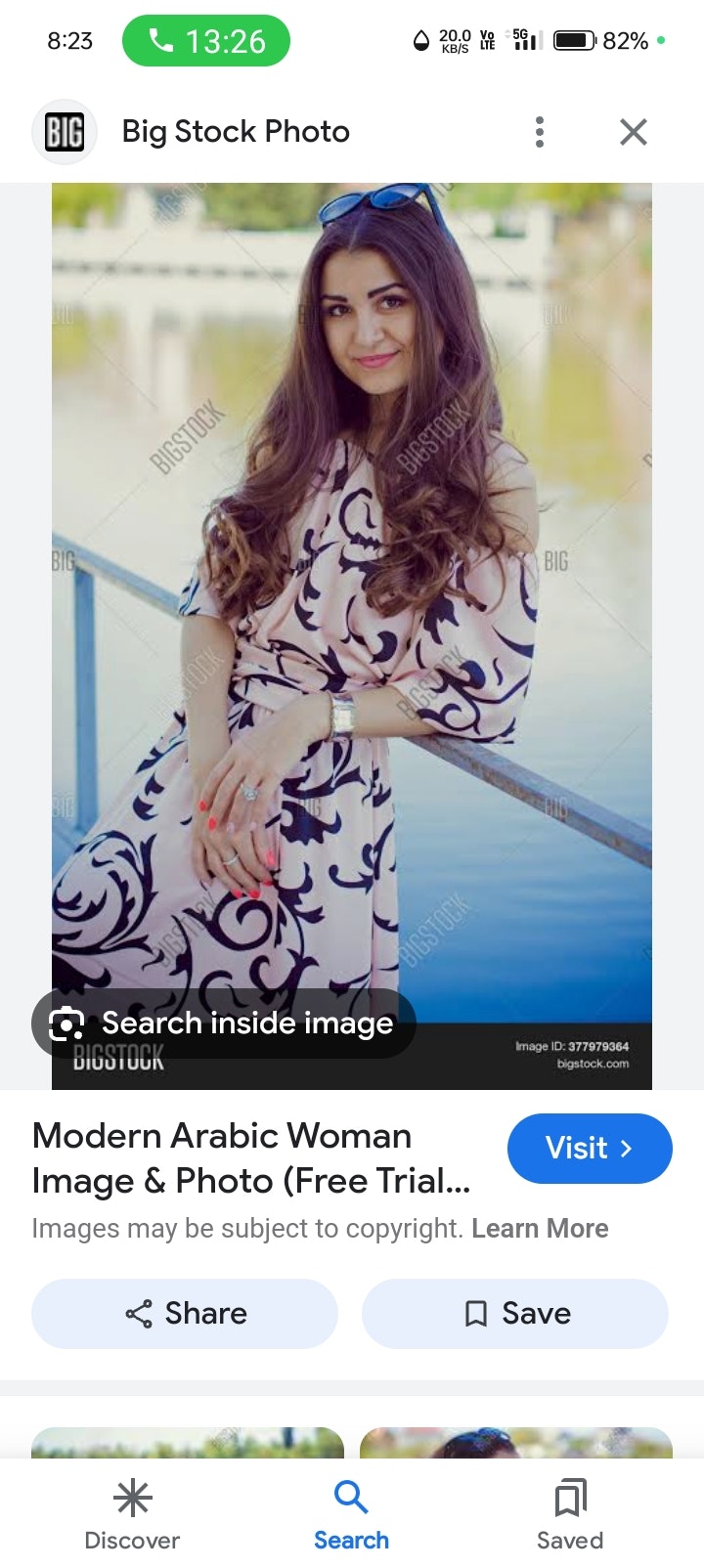
Task: Open the Saved tab
Action: (x=570, y=1514)
